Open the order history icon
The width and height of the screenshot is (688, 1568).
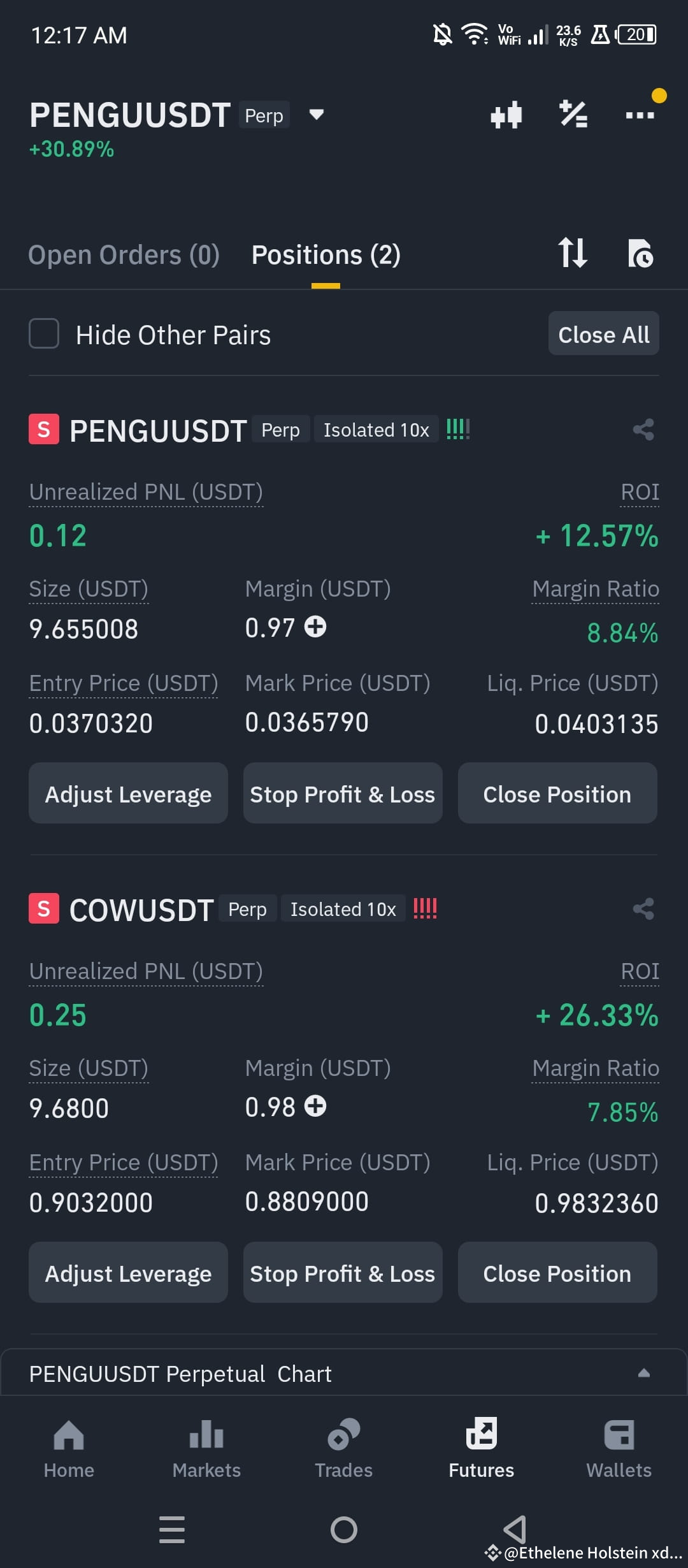point(640,254)
